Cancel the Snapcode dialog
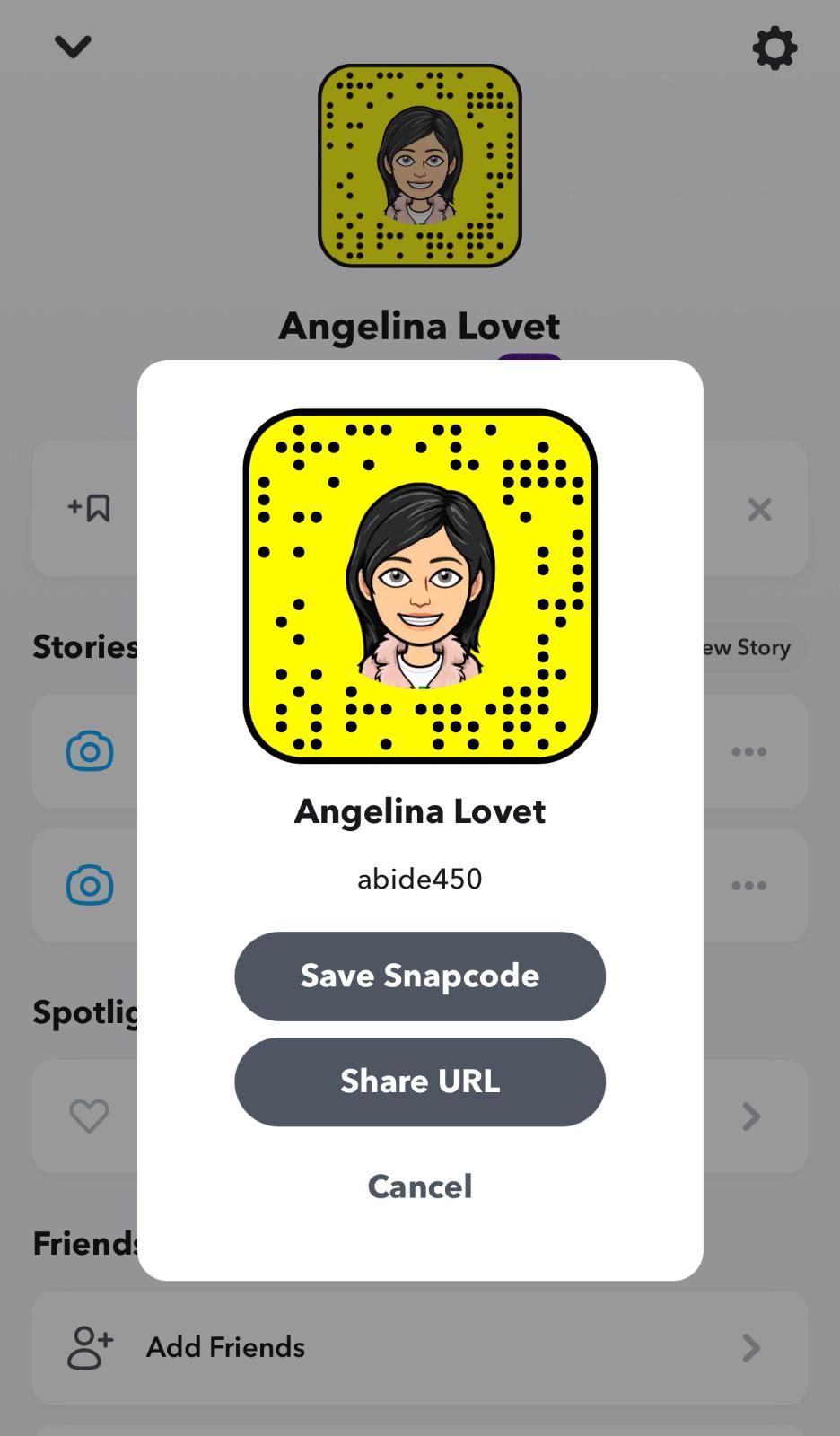 point(419,1186)
